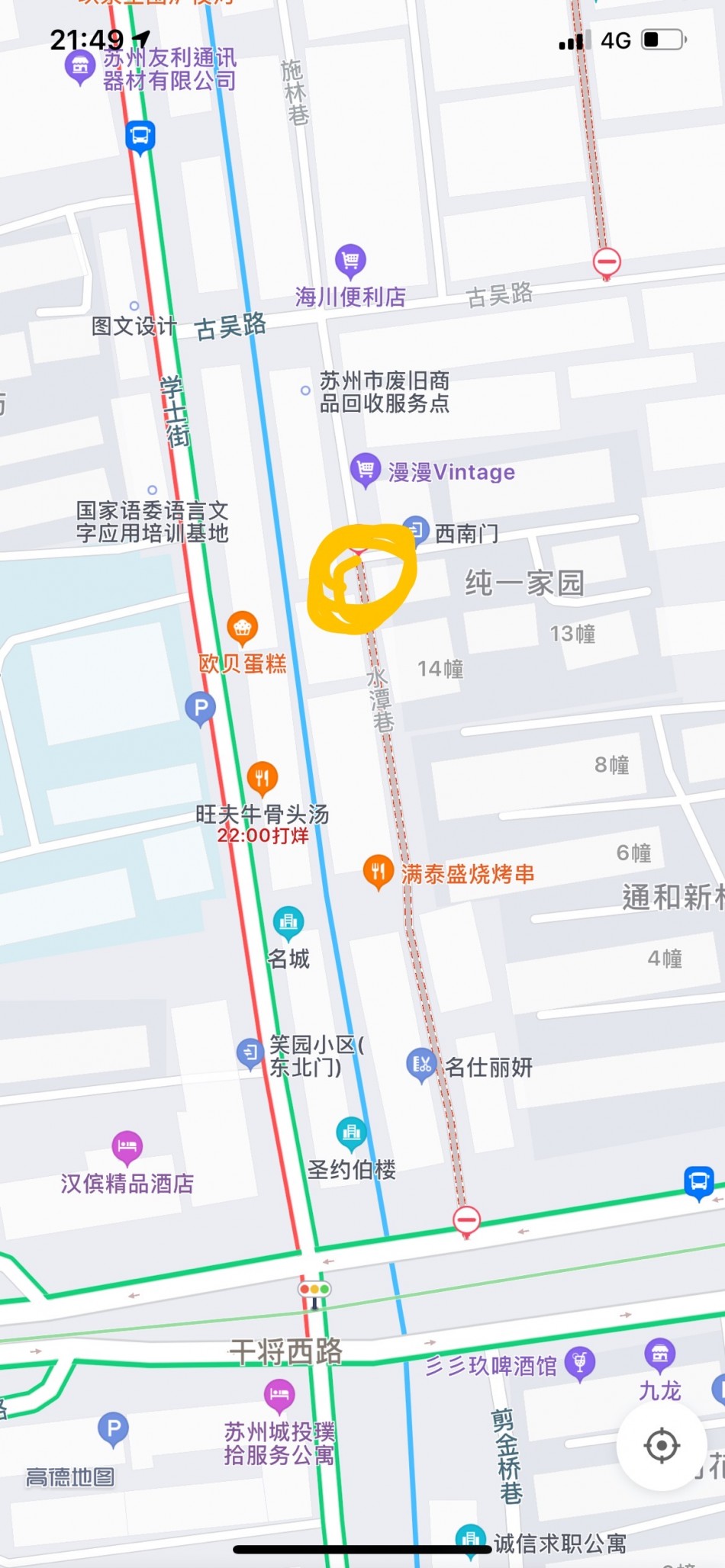725x1568 pixels.
Task: Open the parking marker near 欧贝蛋糕
Action: pos(201,708)
